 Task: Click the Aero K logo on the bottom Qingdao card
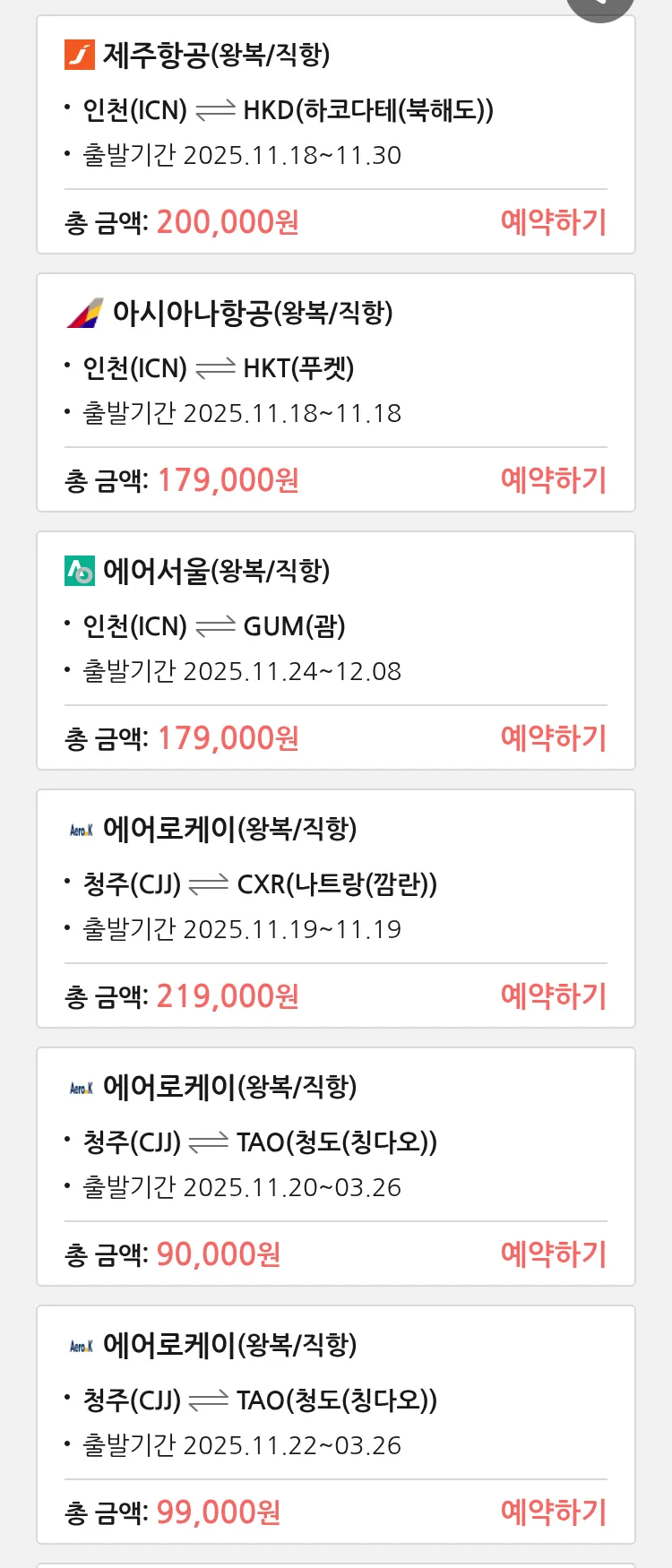click(82, 1344)
